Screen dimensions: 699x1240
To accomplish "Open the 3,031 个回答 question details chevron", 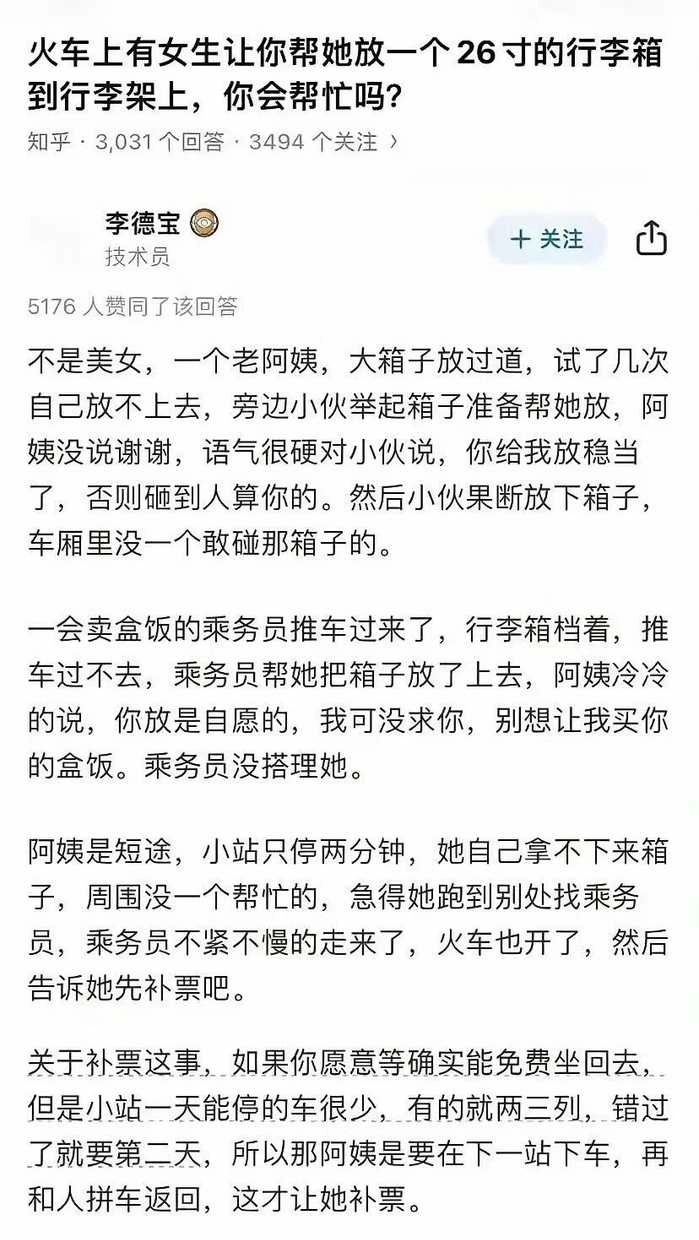I will tap(393, 142).
